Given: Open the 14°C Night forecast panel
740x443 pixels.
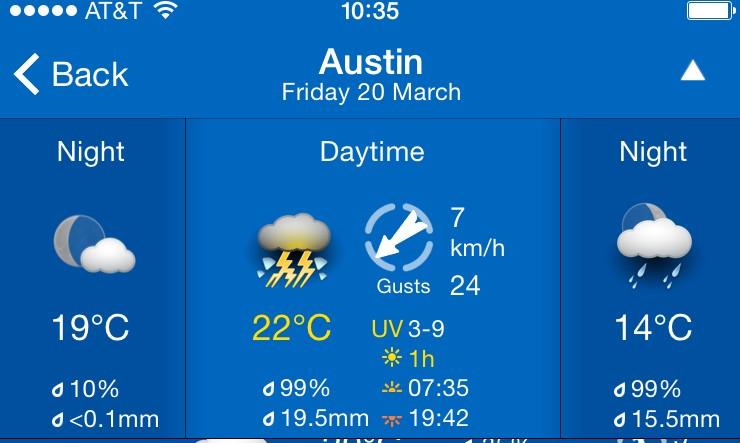Looking at the screenshot, I should pyautogui.click(x=652, y=280).
